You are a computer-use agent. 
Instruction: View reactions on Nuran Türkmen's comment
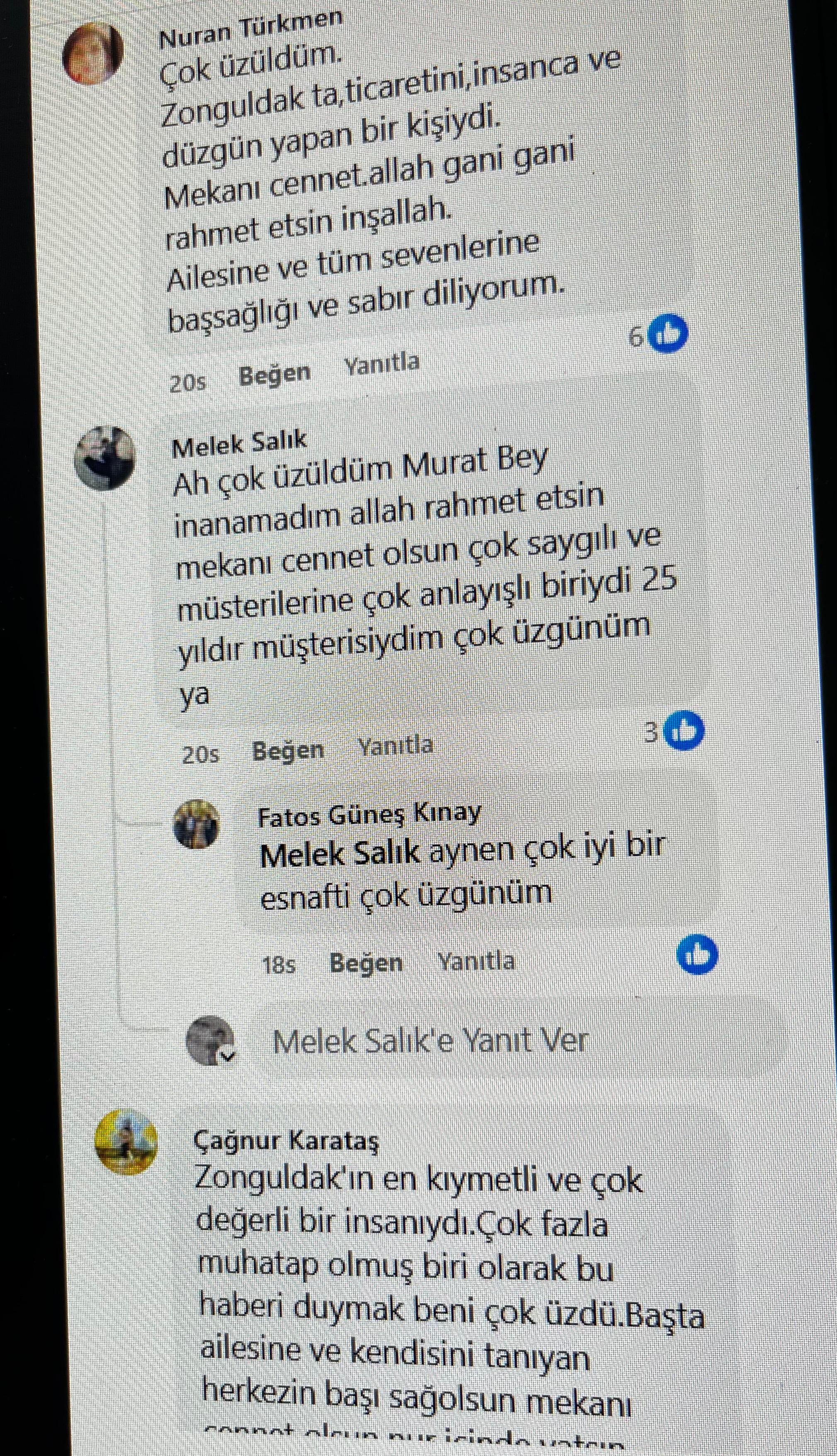pyautogui.click(x=659, y=334)
